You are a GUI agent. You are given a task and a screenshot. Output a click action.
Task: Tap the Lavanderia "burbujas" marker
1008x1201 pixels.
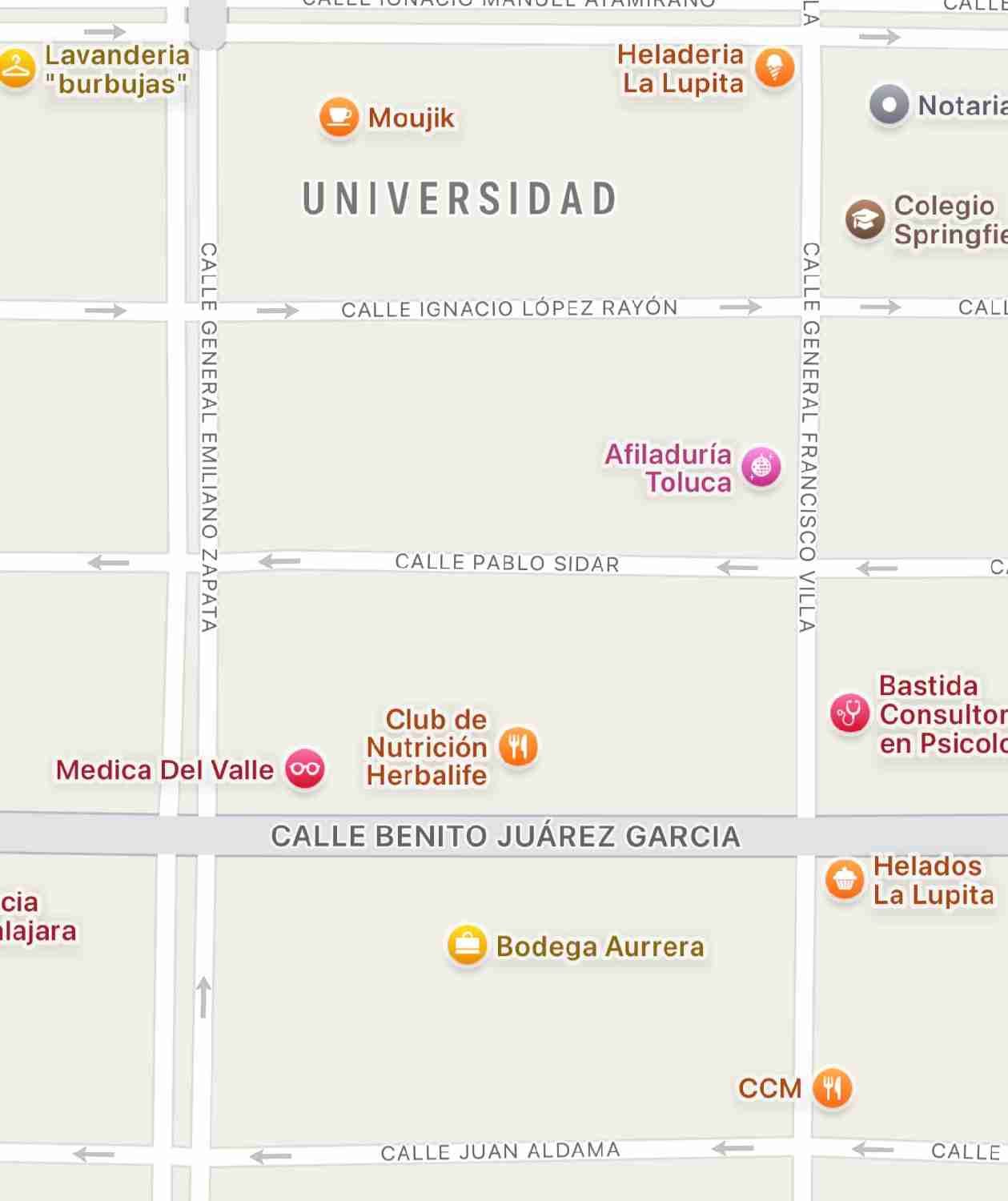point(16,68)
